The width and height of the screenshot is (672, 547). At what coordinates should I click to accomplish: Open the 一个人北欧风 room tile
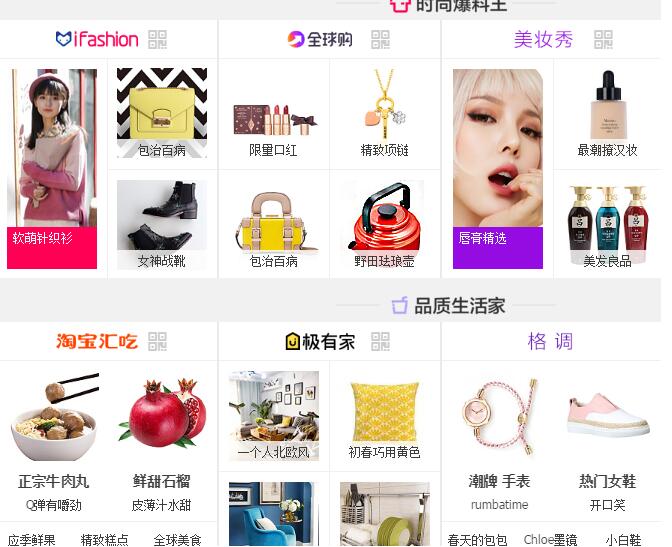(273, 415)
